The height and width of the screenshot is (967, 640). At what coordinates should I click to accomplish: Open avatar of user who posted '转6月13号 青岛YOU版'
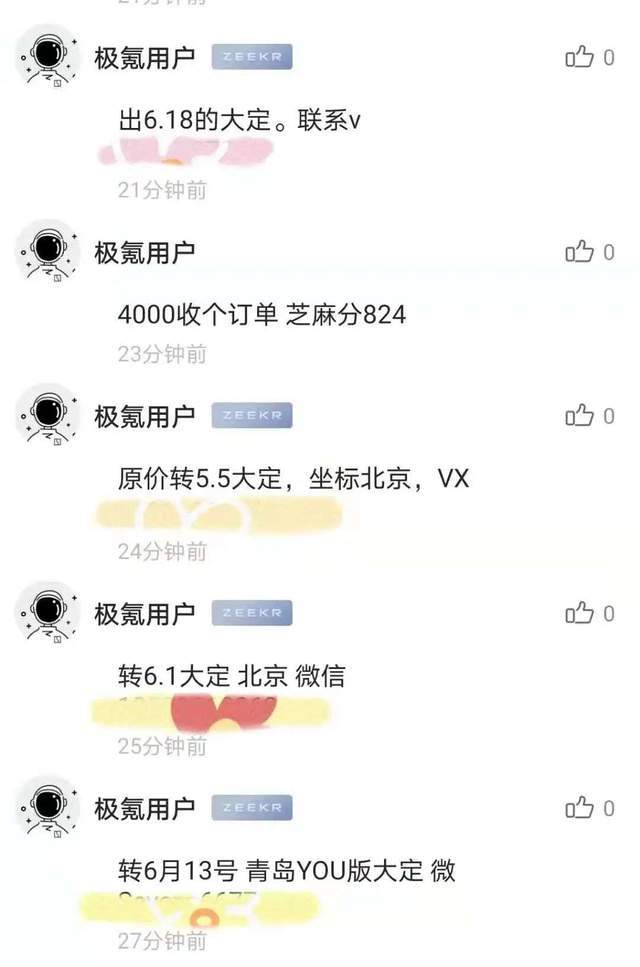tap(47, 806)
